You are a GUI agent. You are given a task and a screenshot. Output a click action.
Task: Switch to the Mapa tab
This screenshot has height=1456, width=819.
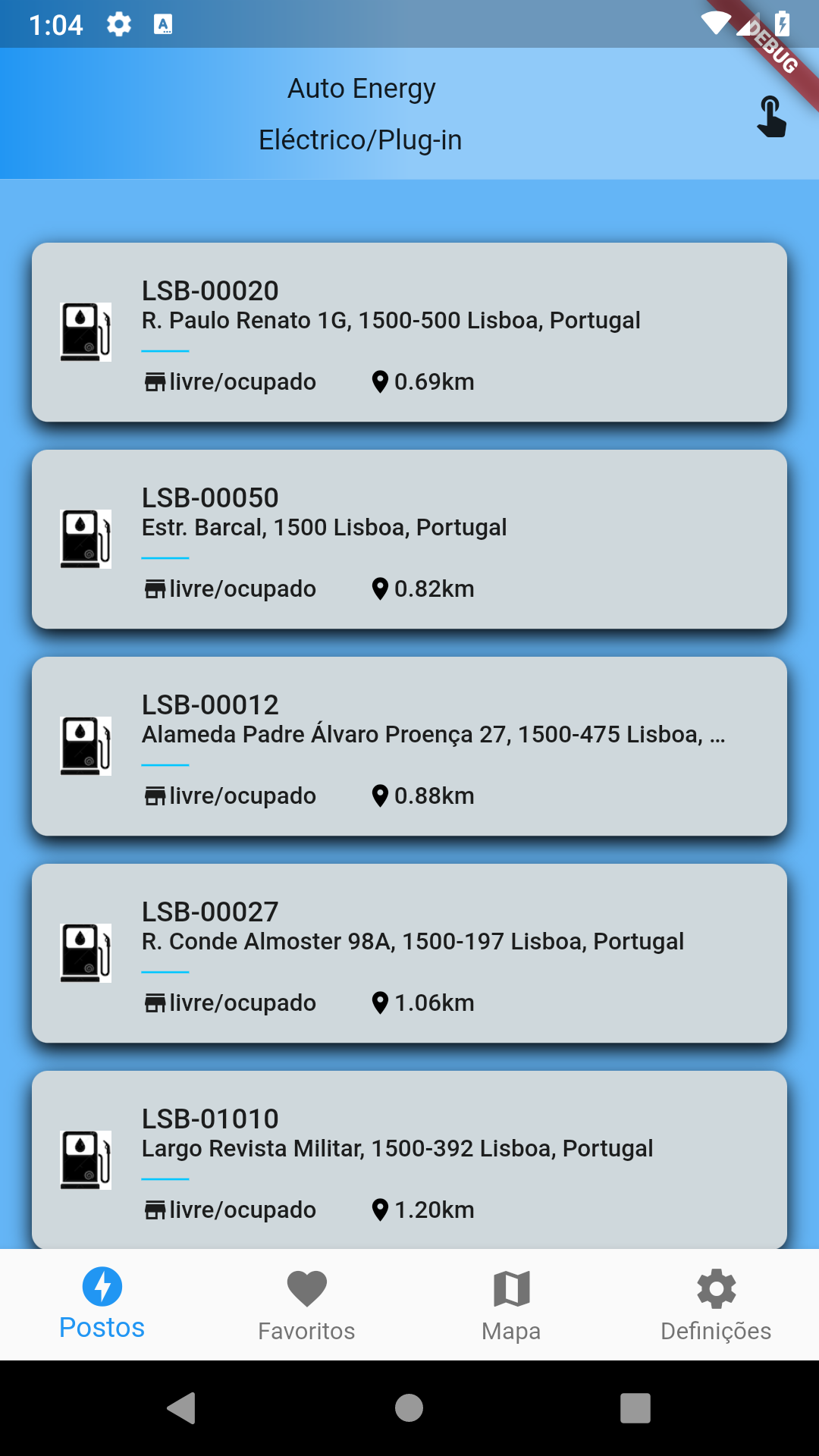[x=511, y=1304]
